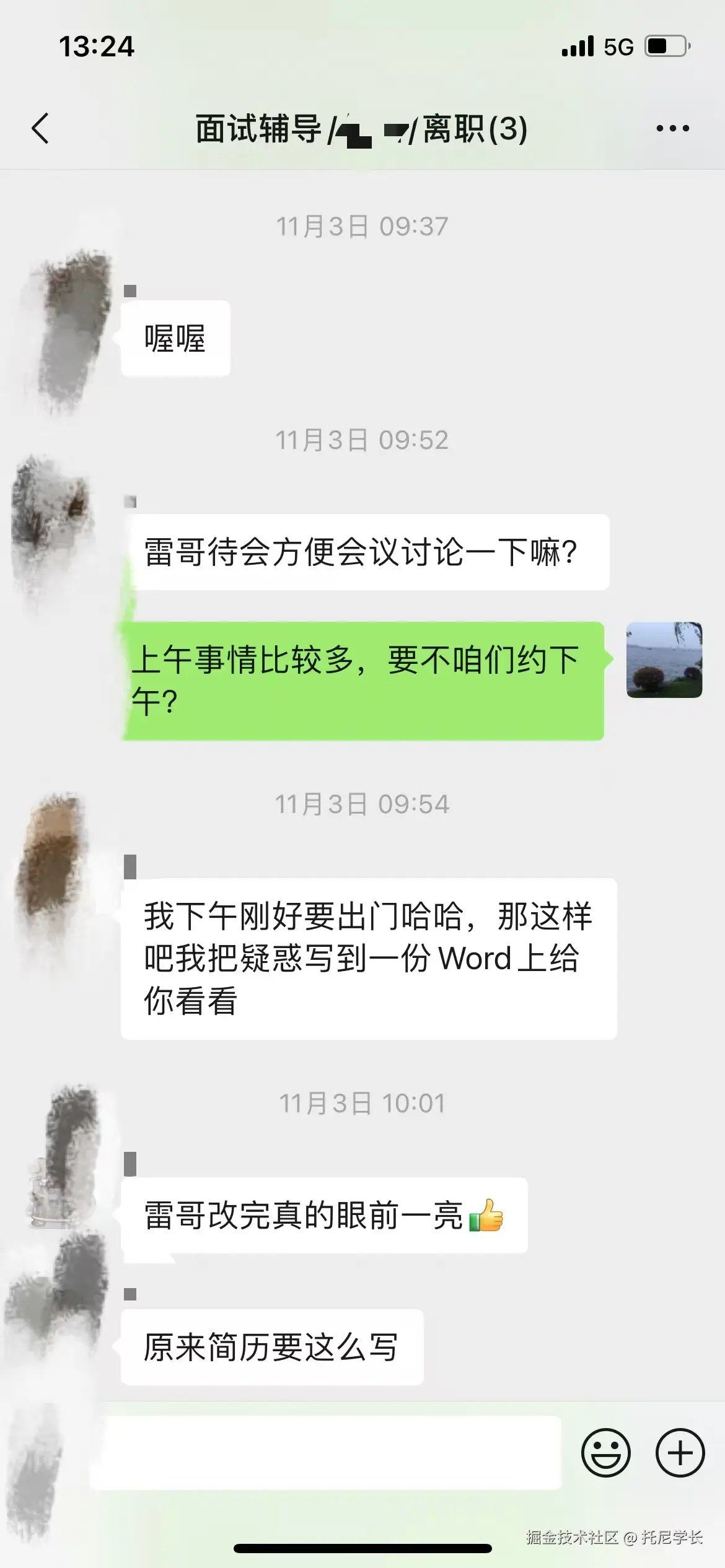This screenshot has width=725, height=1568.
Task: Open the 11月3日 09:37 timestamp
Action: [361, 226]
